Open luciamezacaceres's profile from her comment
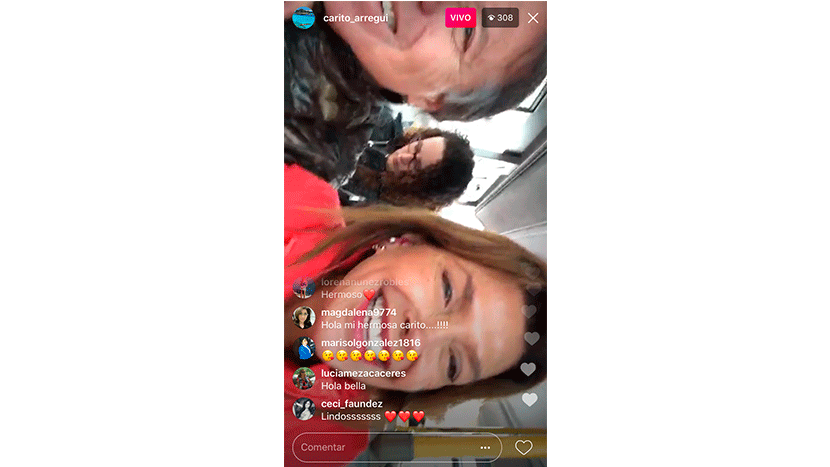The image size is (830, 467). 363,373
